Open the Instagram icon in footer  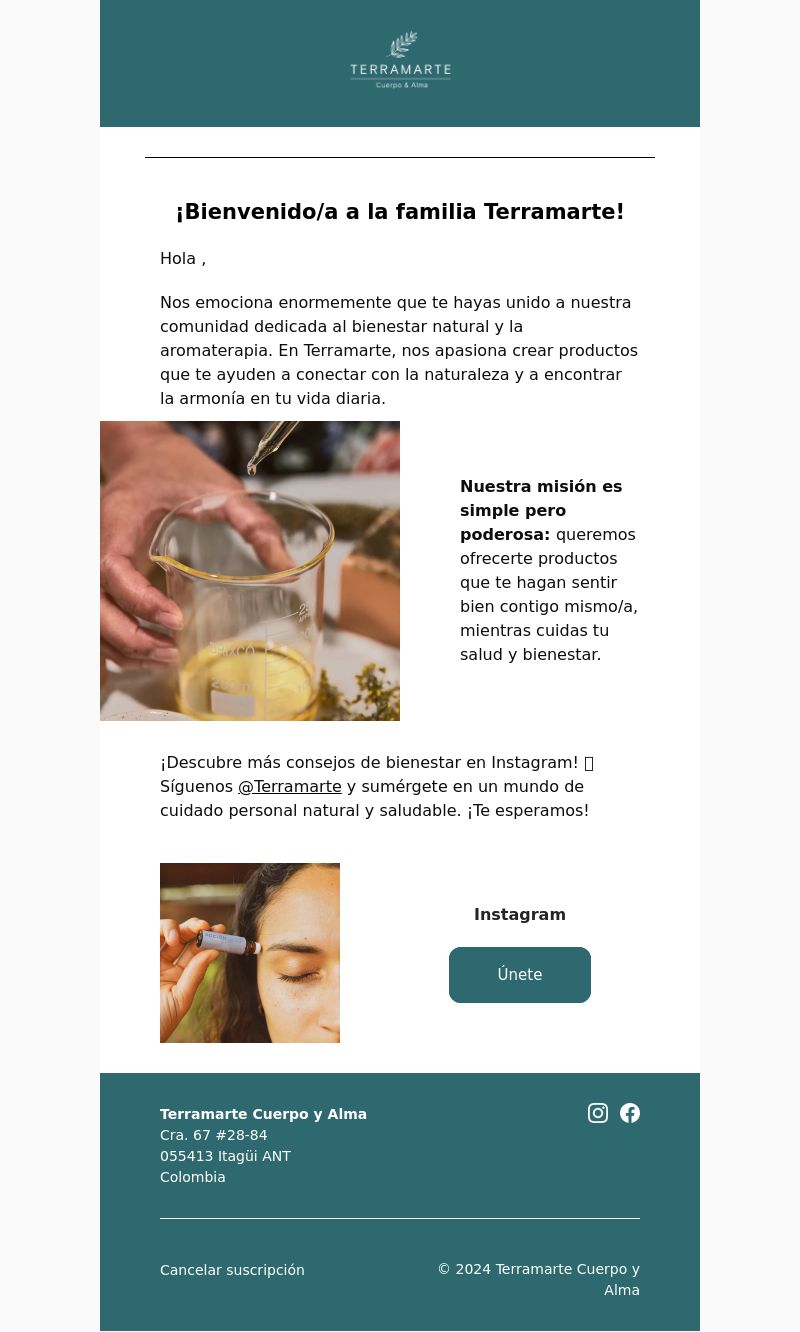click(598, 1113)
